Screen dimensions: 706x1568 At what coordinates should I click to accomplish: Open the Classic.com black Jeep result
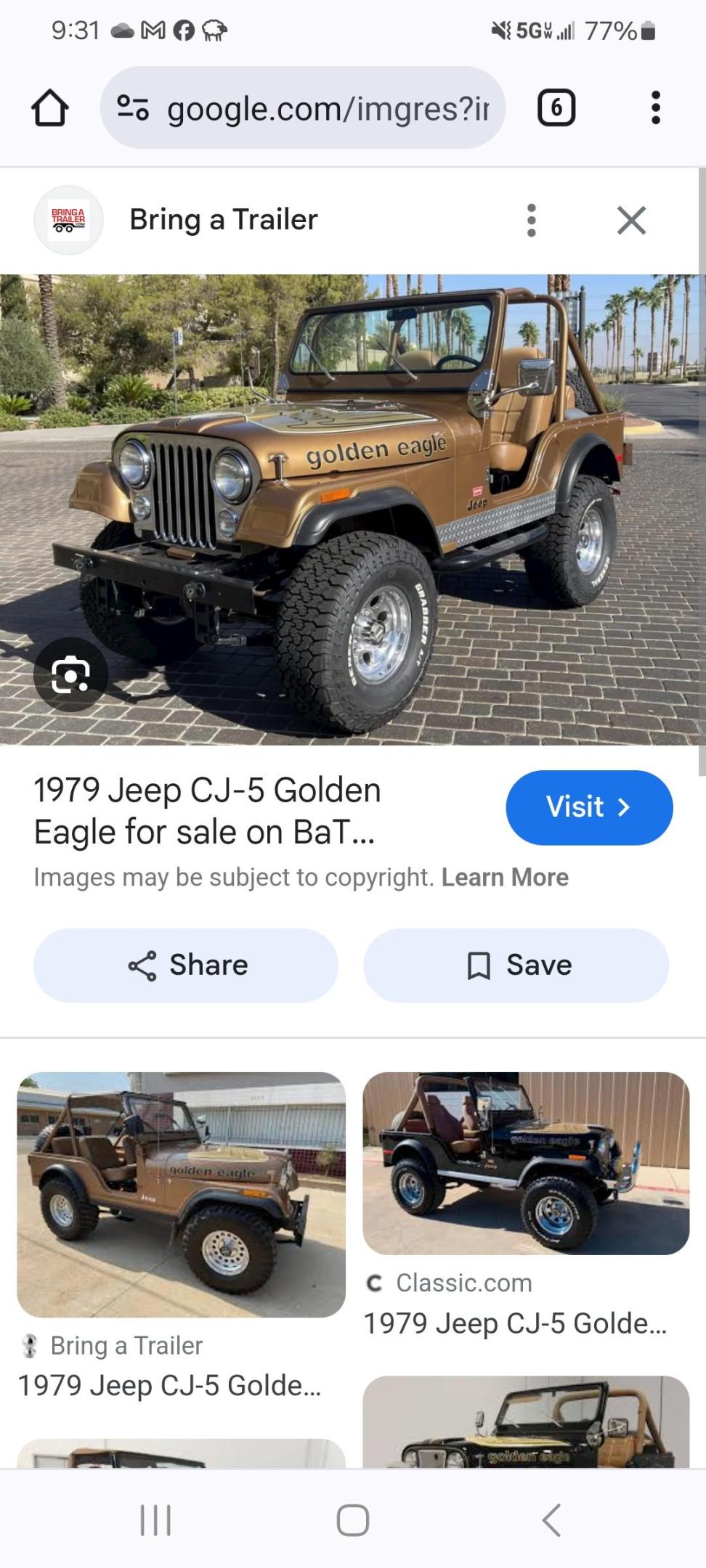526,1163
